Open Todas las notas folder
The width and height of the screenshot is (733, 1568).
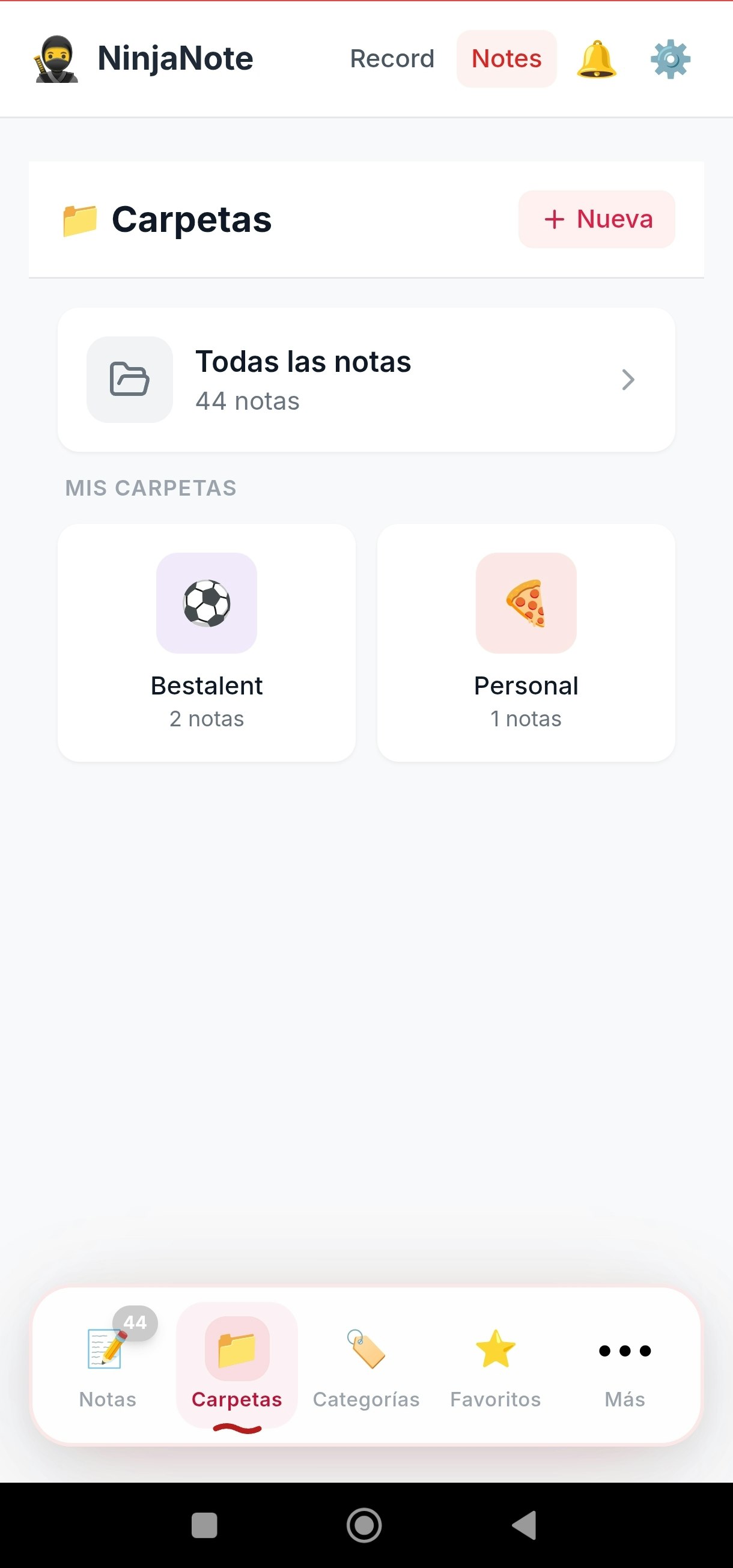(366, 380)
